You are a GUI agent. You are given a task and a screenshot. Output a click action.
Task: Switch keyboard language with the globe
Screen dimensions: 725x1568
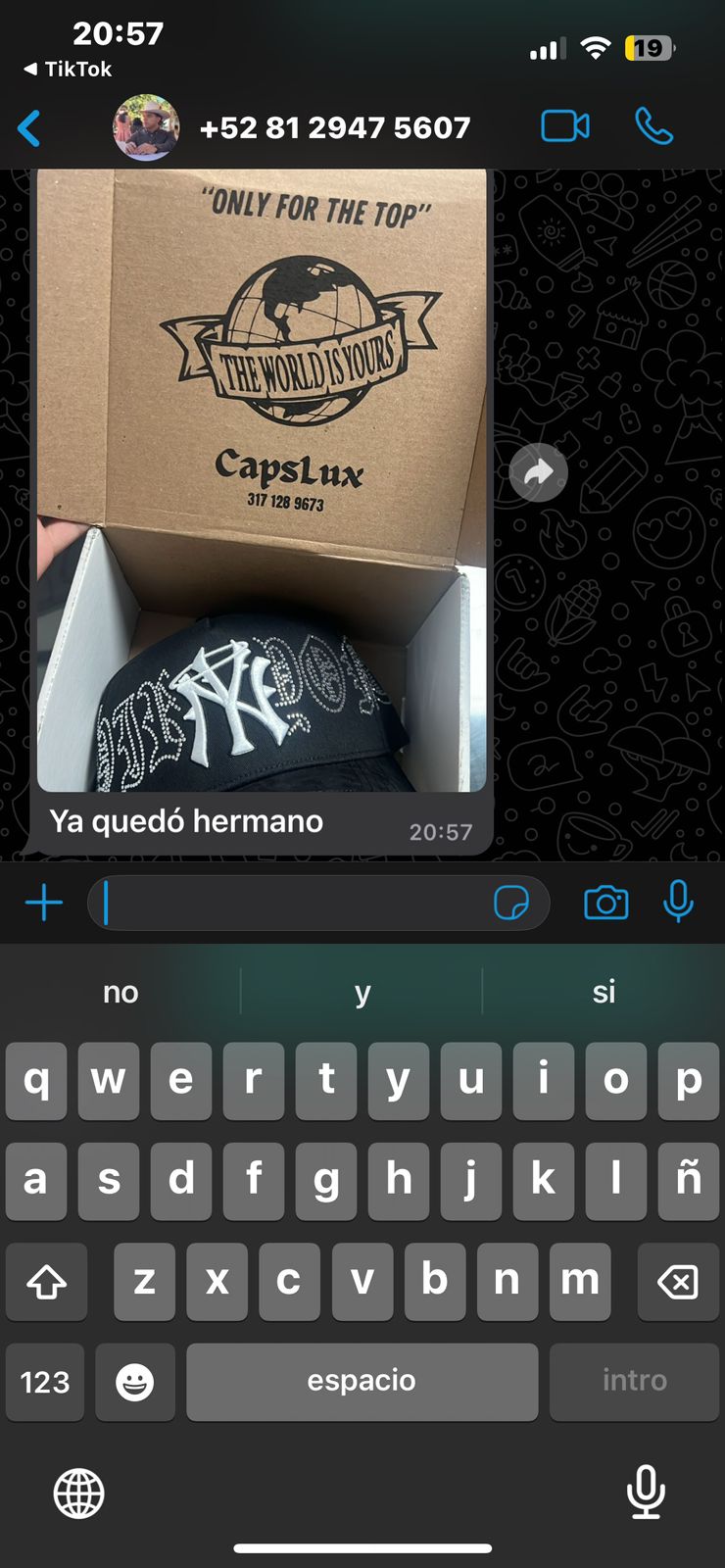coord(78,1494)
